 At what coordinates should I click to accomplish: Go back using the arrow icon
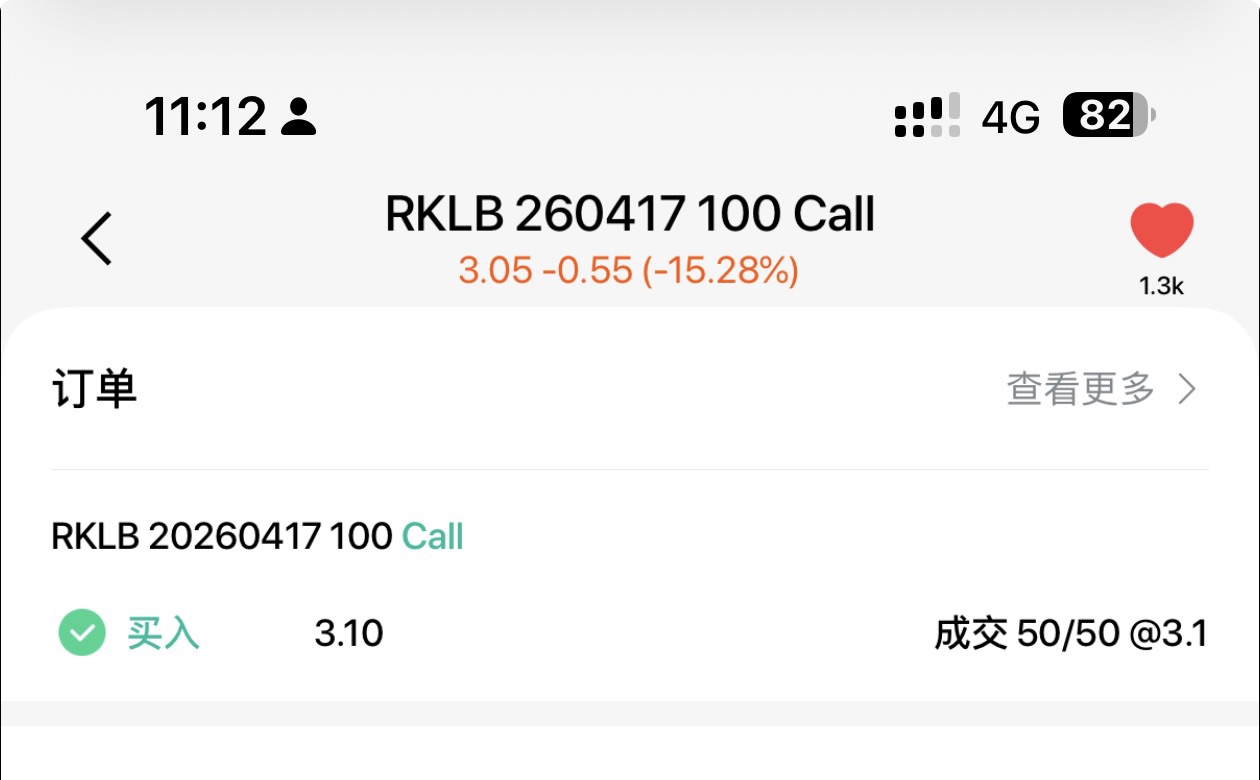pos(97,238)
